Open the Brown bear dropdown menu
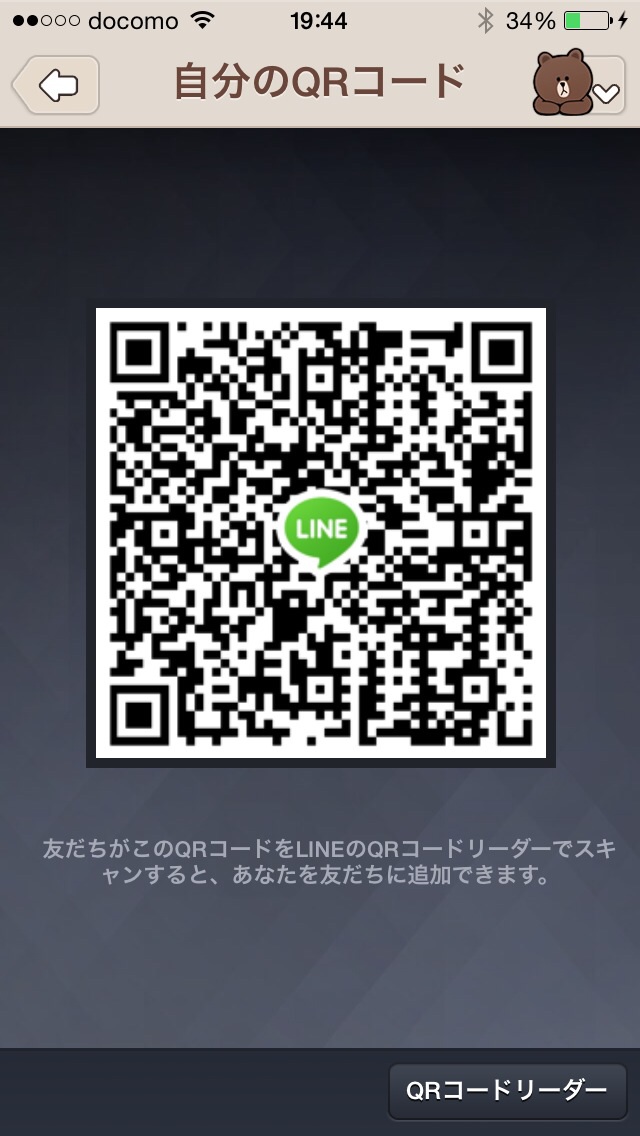Image resolution: width=640 pixels, height=1136 pixels. pyautogui.click(x=578, y=84)
